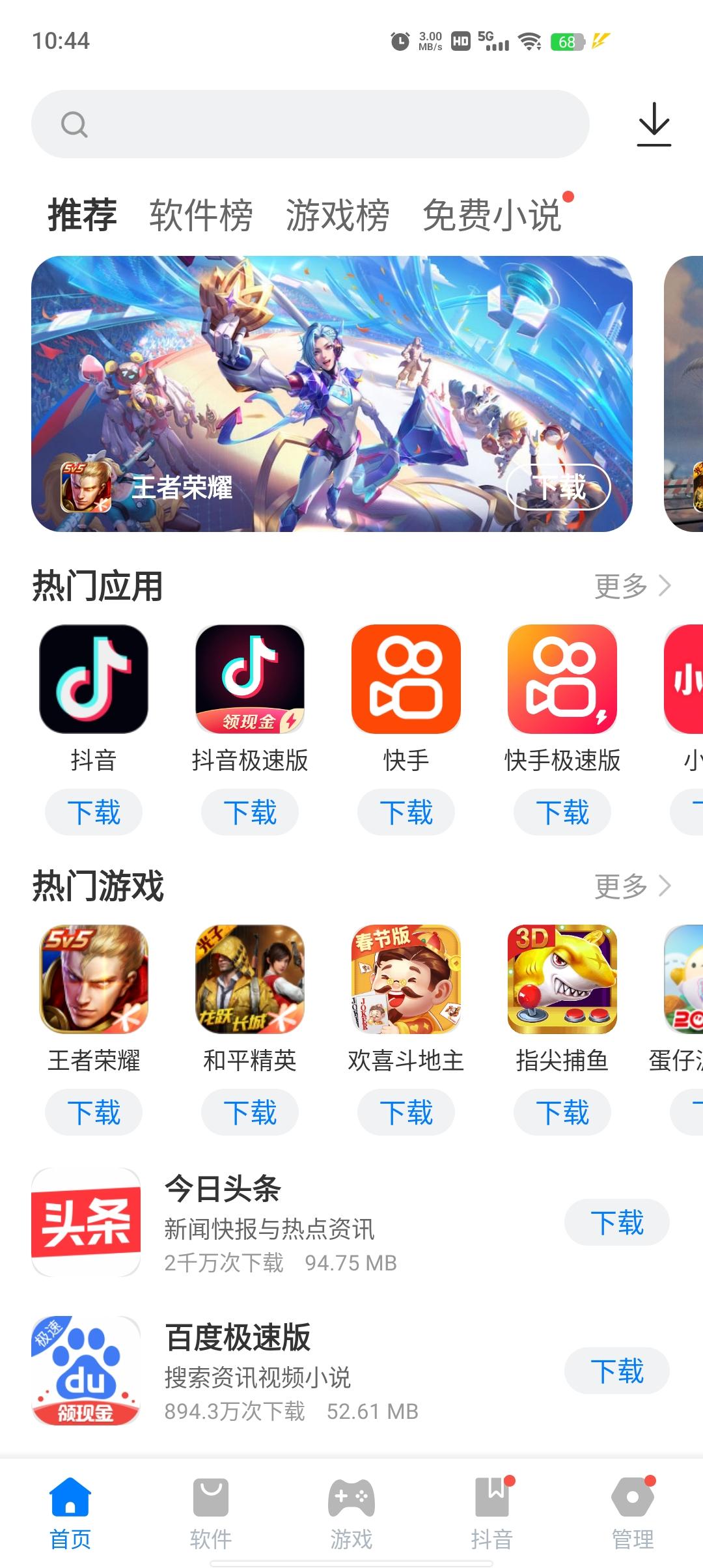Download 快手极速版

tap(562, 812)
